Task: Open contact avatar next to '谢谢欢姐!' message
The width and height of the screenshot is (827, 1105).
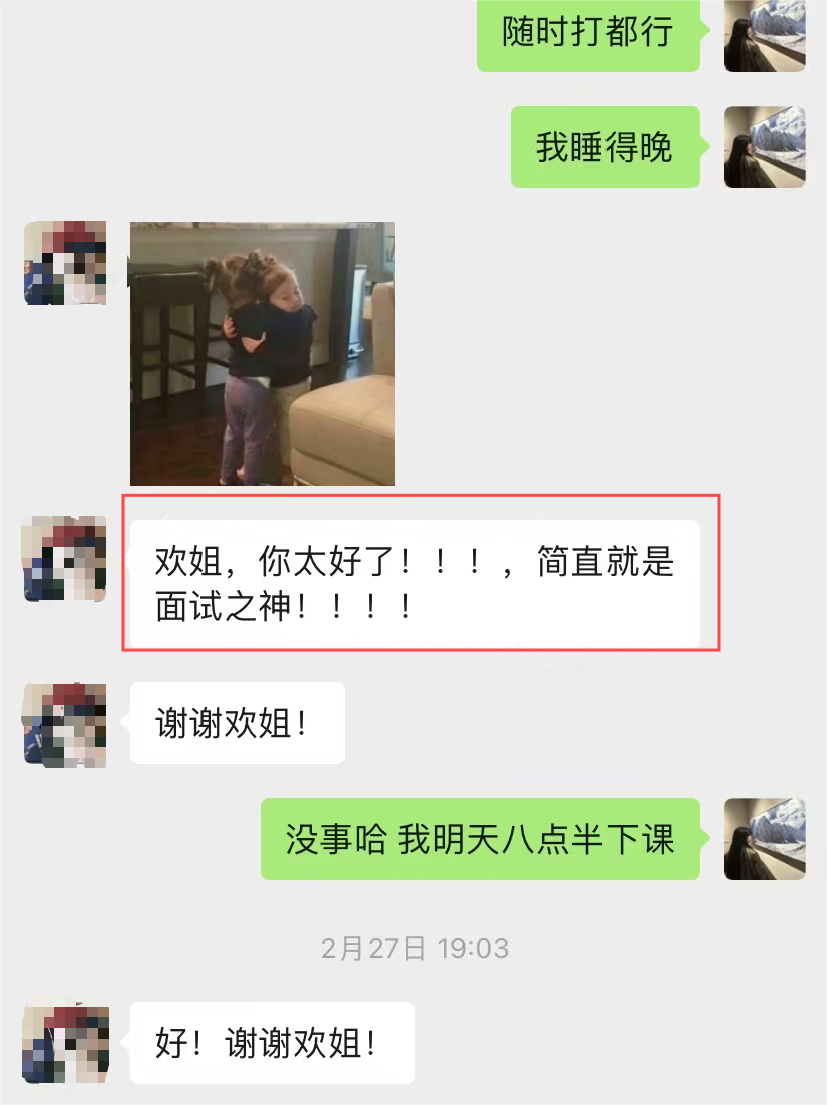Action: tap(65, 723)
